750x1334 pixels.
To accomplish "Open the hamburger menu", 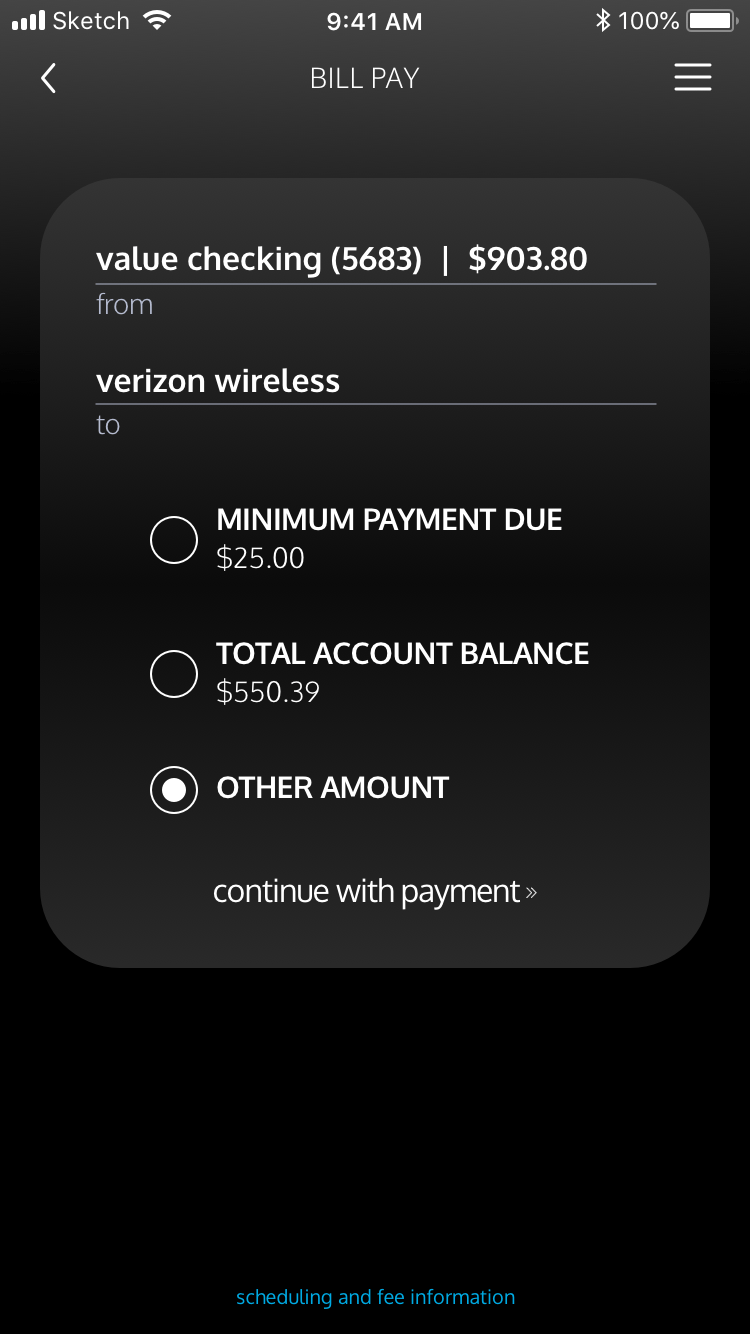I will point(692,78).
